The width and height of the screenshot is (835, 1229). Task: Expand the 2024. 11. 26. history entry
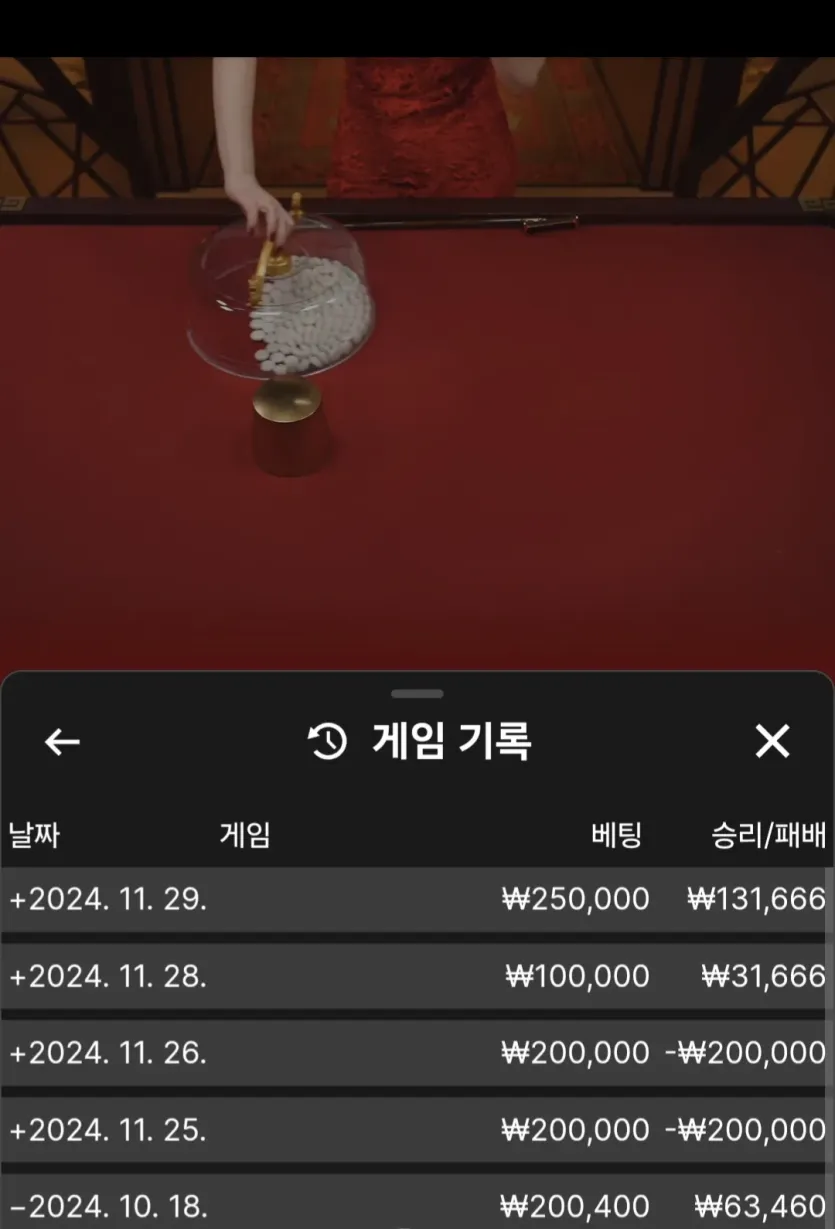point(18,1053)
